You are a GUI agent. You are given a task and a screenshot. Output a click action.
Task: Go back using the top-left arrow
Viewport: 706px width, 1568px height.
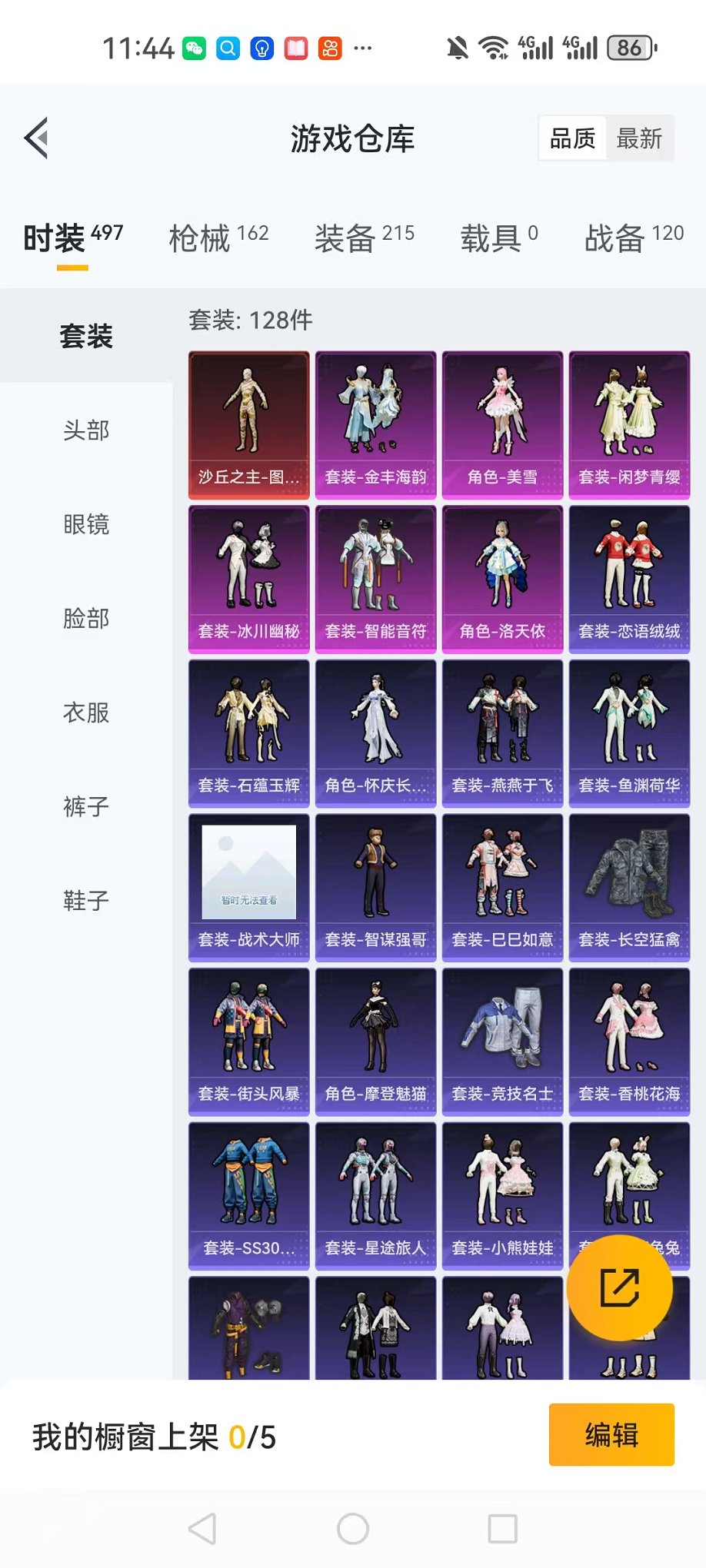(x=36, y=138)
